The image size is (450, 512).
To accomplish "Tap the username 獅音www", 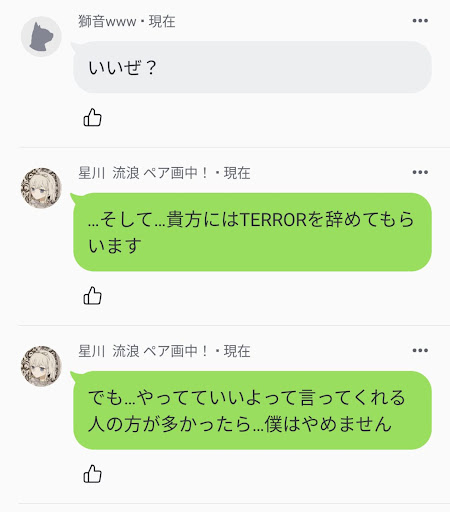I will (x=107, y=22).
